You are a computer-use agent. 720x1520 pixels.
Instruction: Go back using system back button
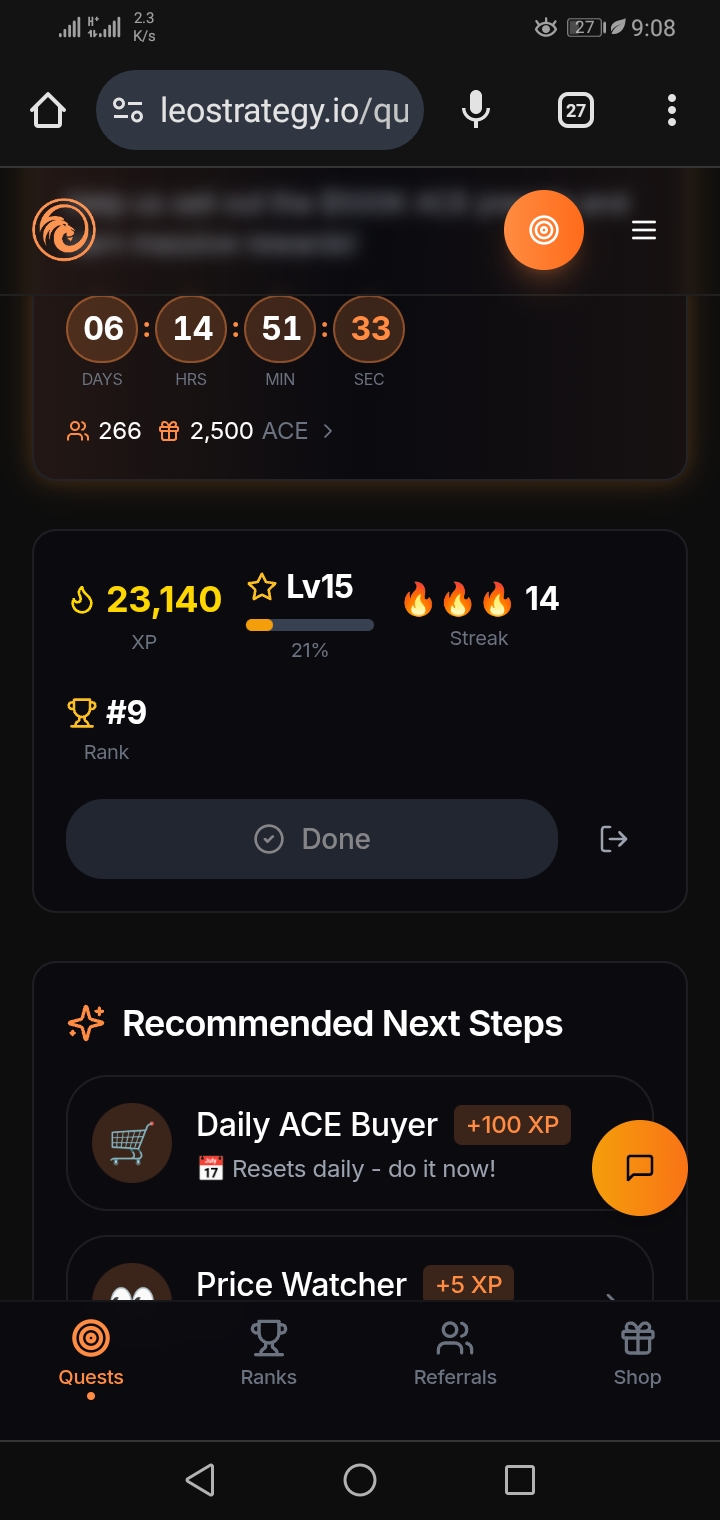(200, 1479)
